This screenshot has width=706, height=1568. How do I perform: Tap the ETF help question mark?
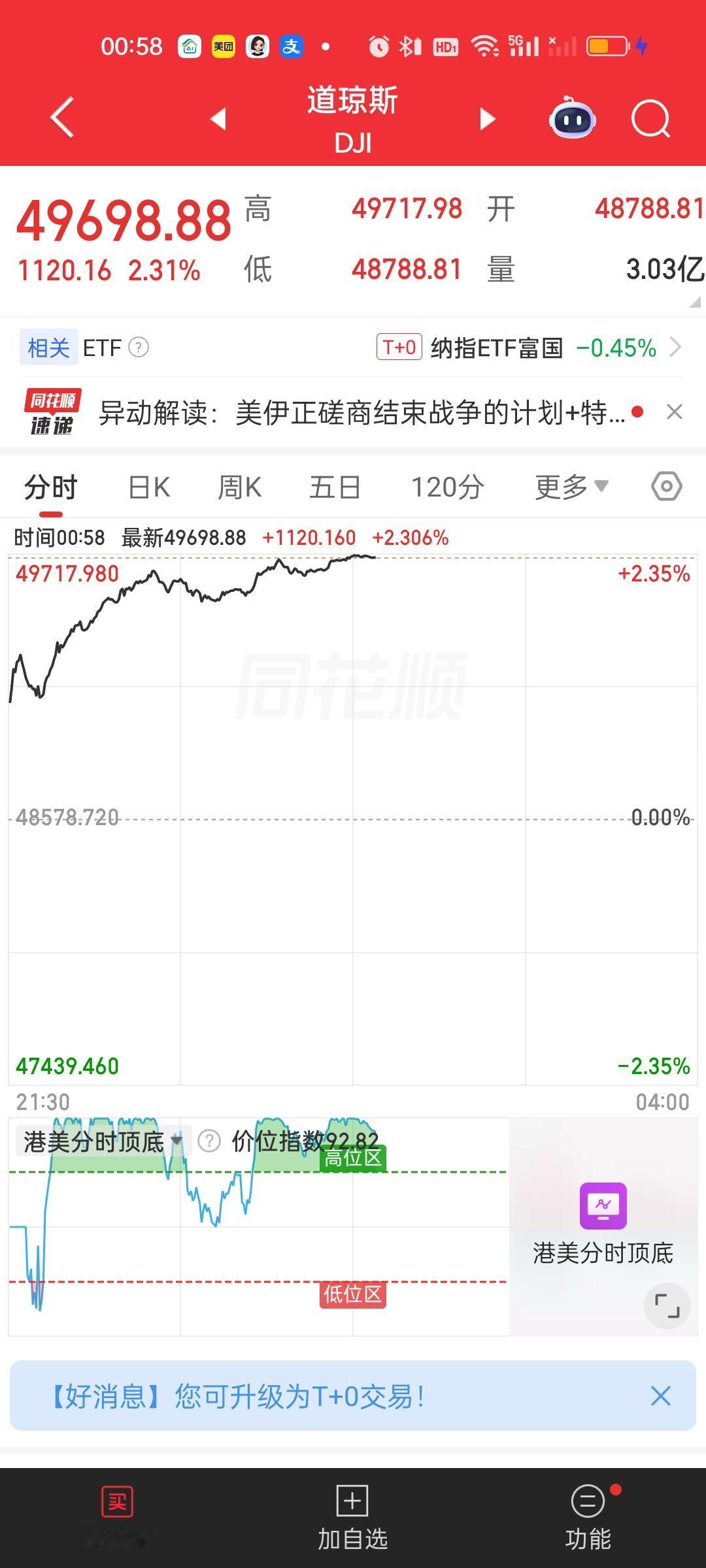point(139,347)
